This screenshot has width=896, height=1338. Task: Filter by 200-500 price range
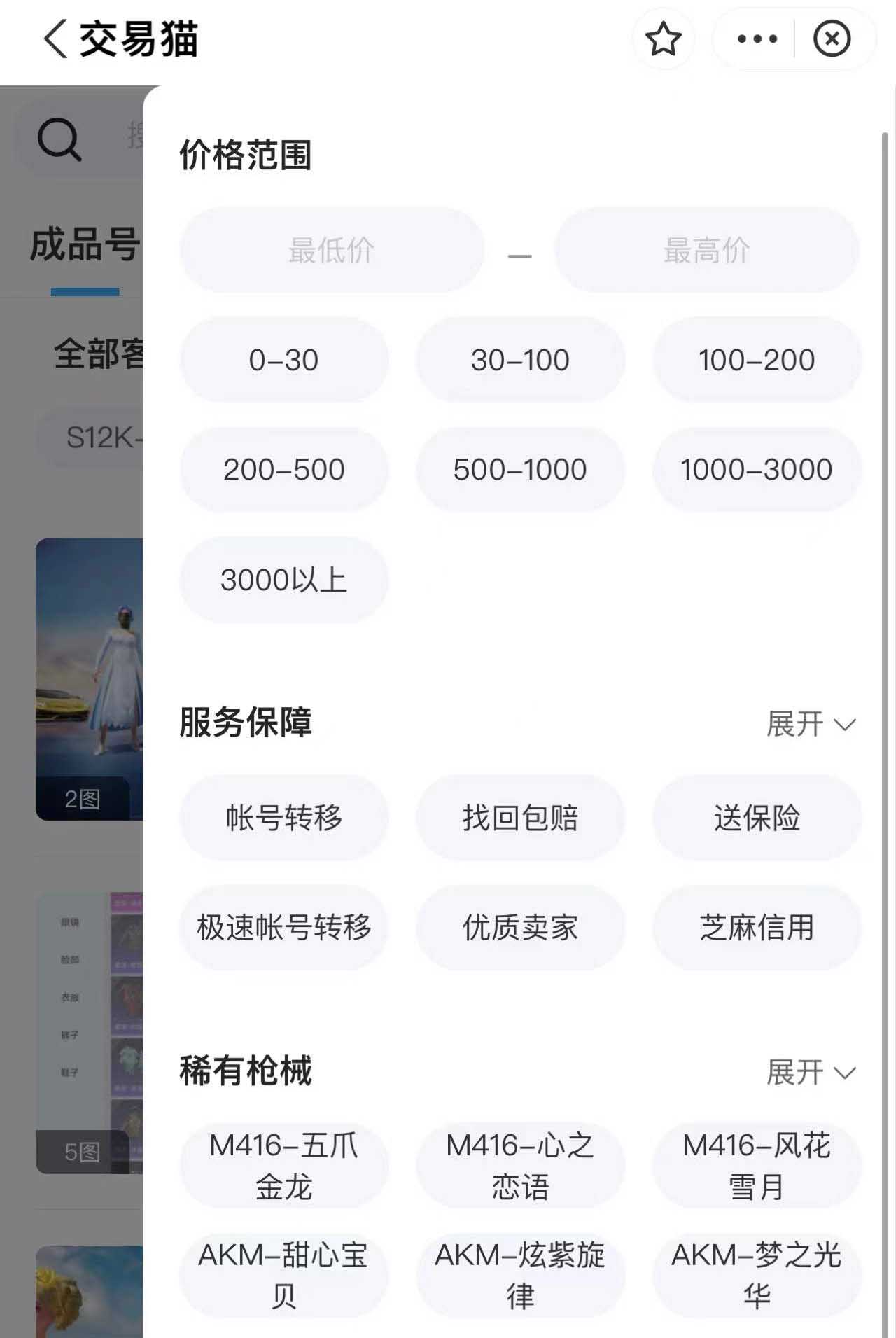(x=283, y=469)
